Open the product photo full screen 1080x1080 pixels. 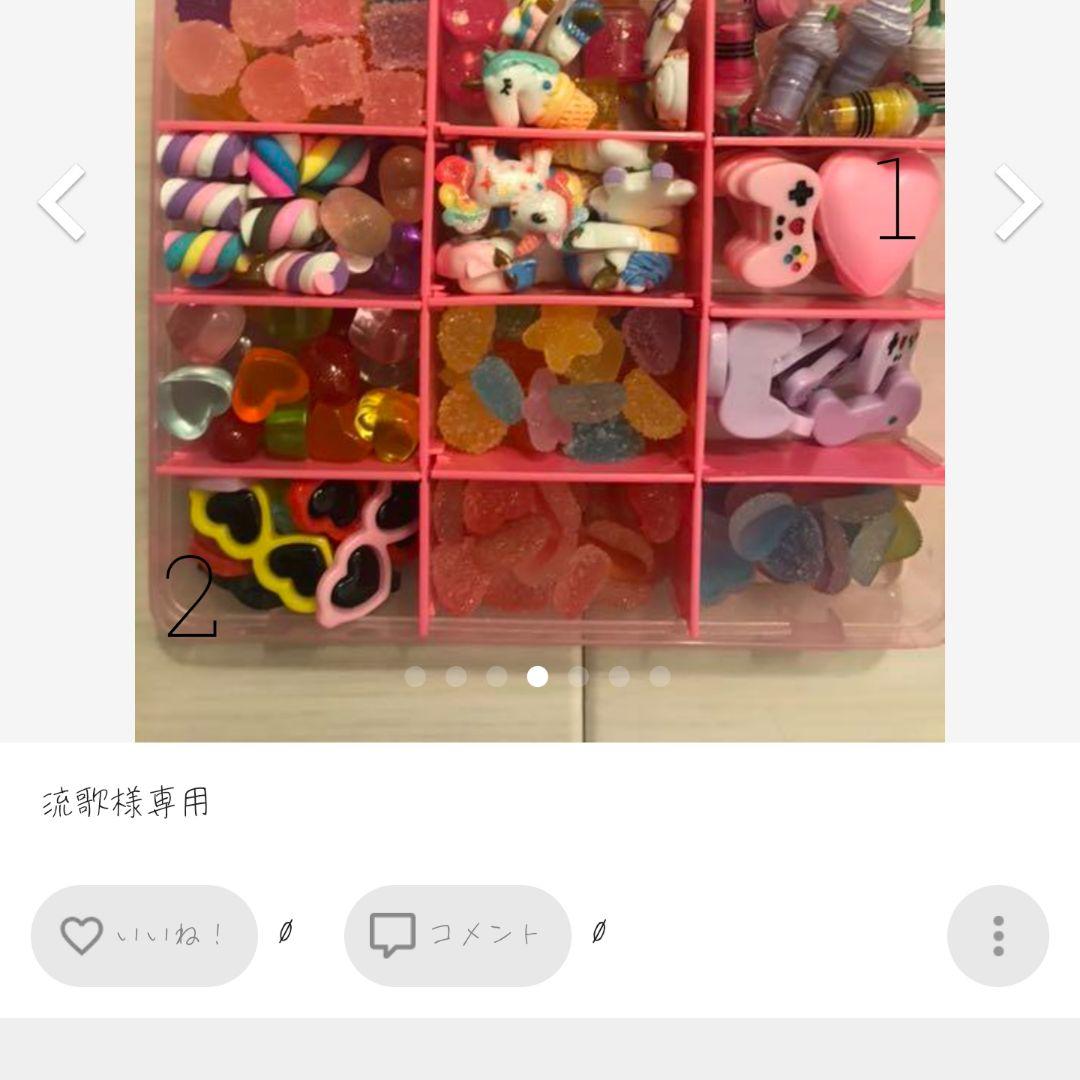[540, 380]
